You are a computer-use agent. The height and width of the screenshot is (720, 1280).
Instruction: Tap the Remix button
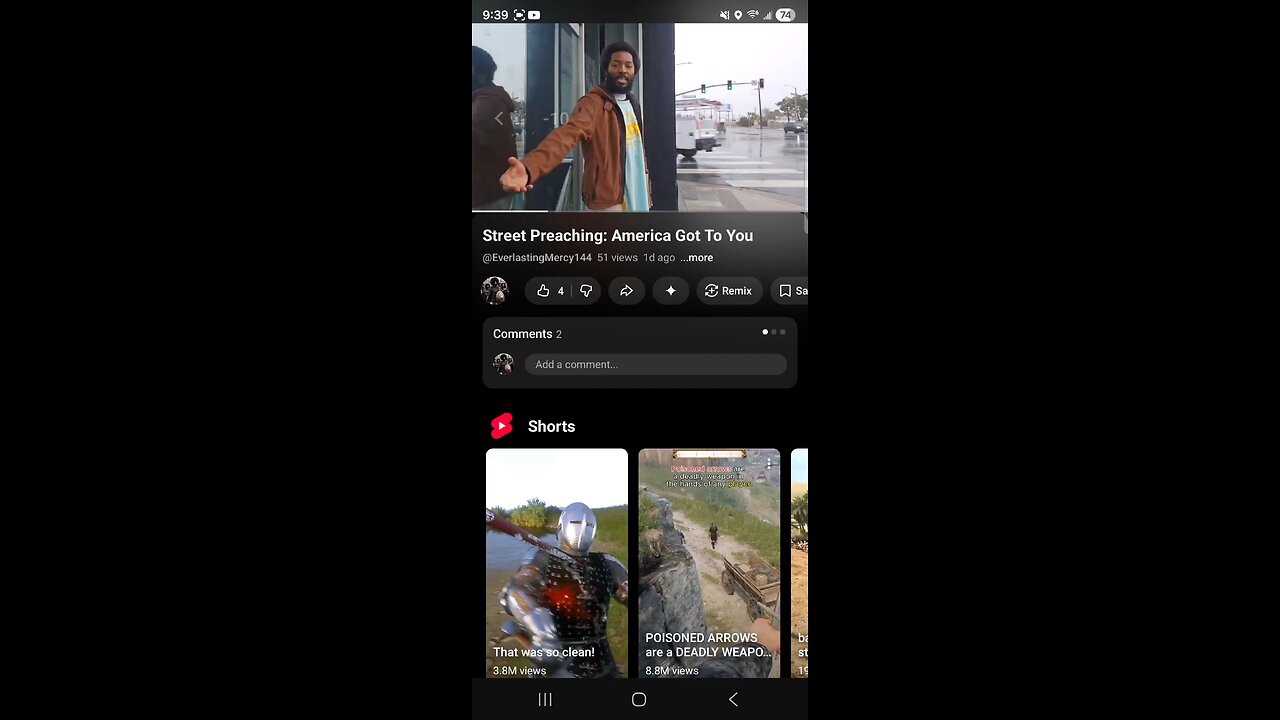tap(729, 291)
